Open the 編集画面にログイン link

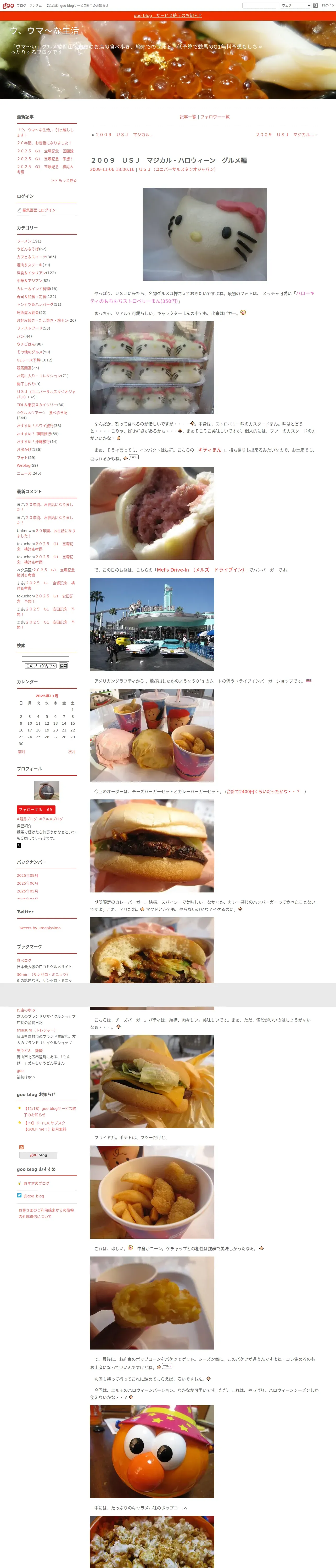(39, 210)
